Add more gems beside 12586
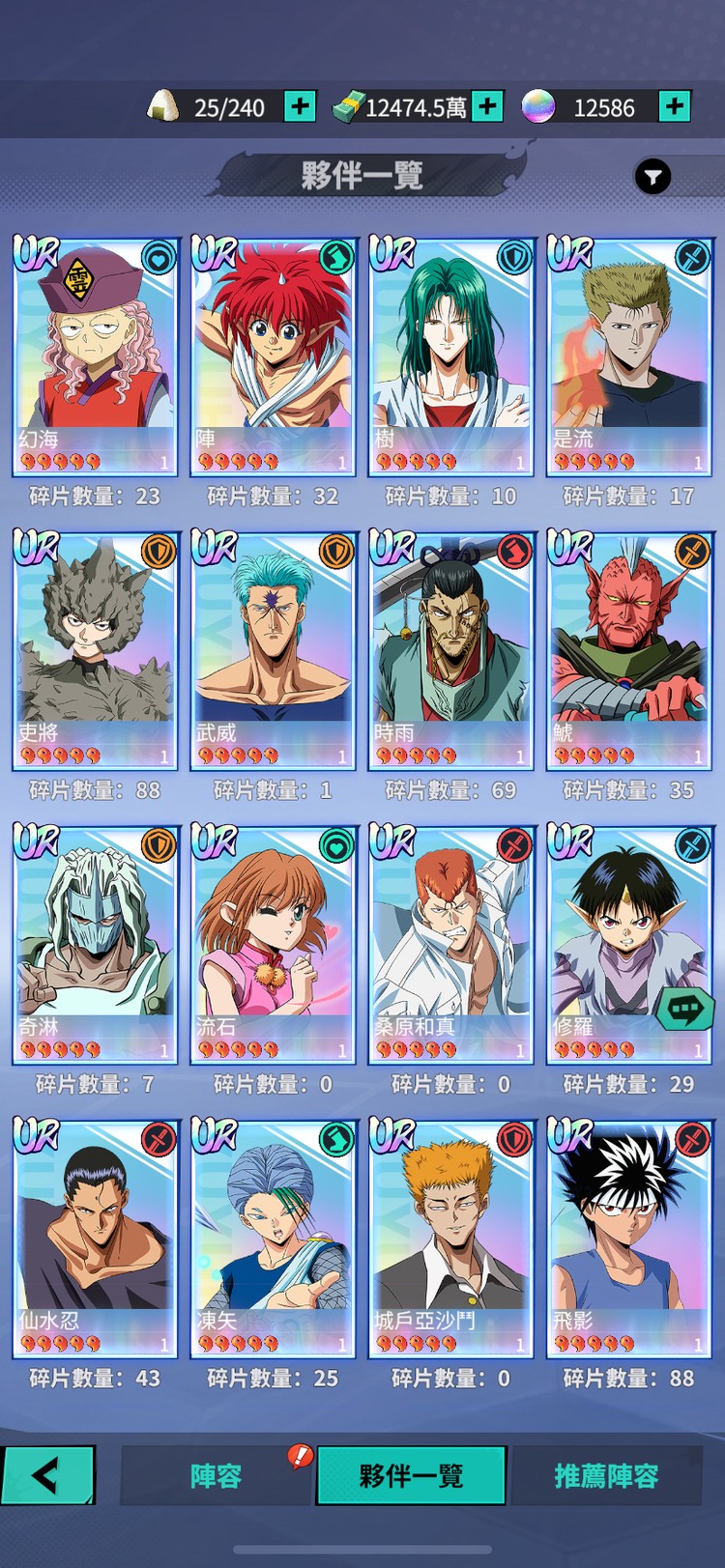Screen dimensions: 725x1568 (x=674, y=106)
